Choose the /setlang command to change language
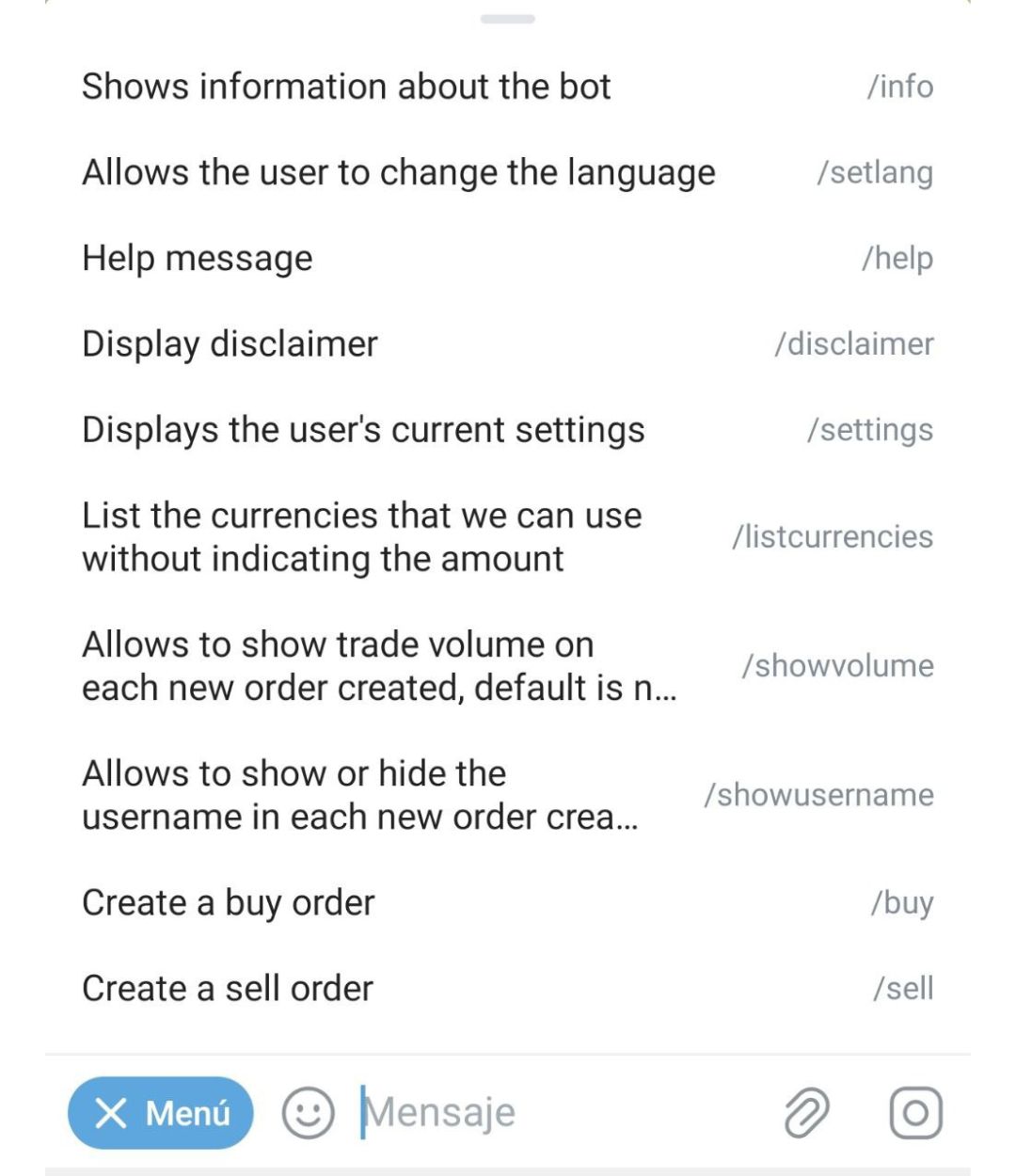 [508, 173]
